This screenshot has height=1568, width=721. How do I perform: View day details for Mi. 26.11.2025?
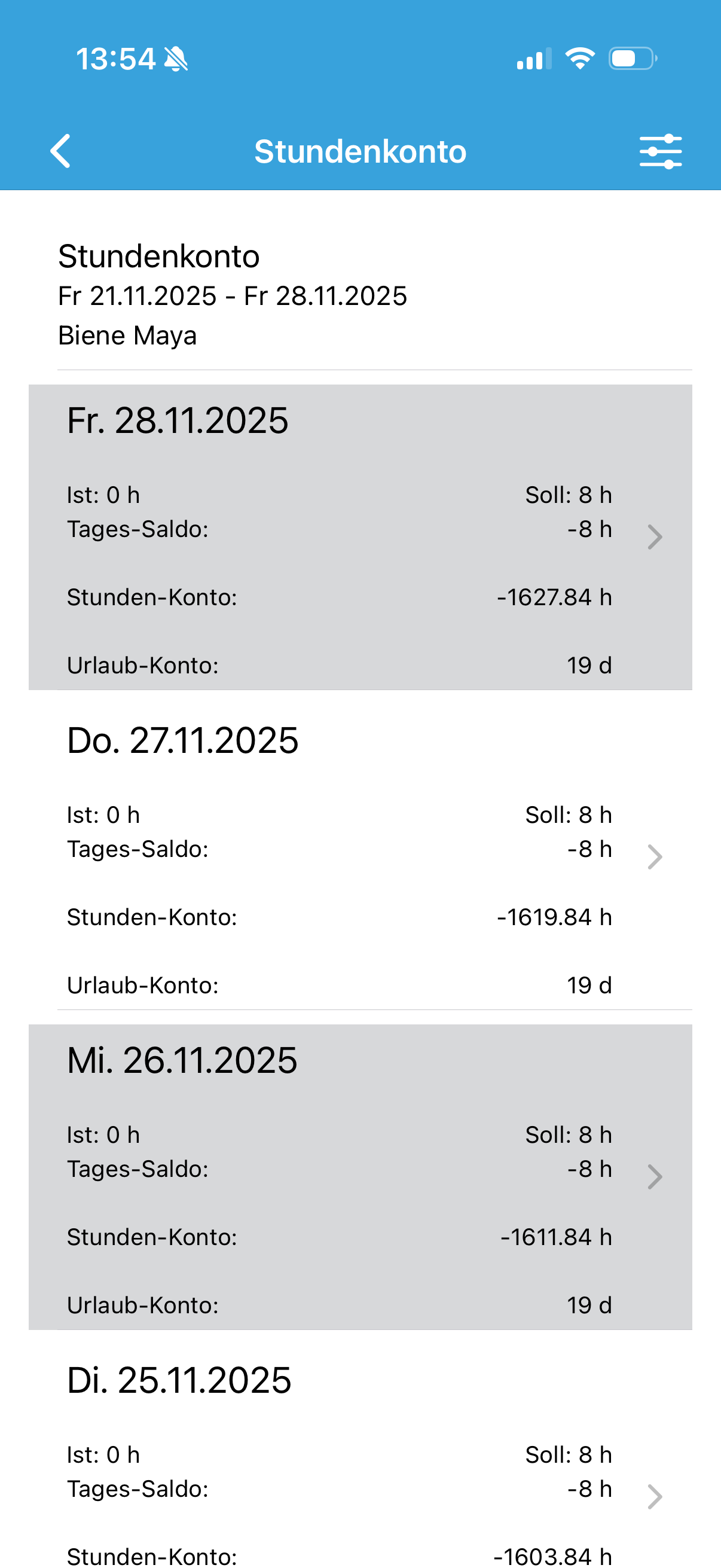[360, 1177]
